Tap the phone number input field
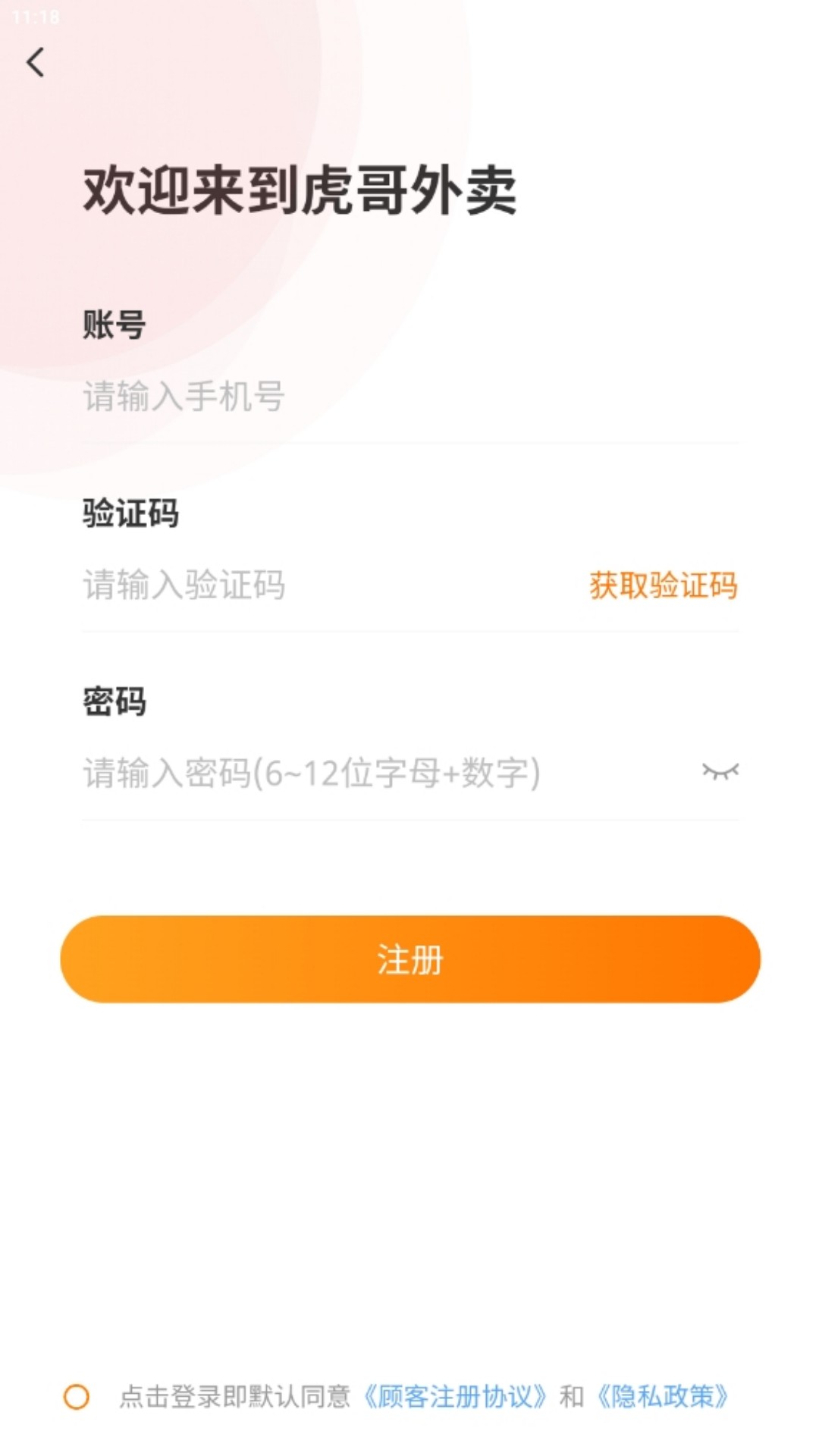 [409, 397]
